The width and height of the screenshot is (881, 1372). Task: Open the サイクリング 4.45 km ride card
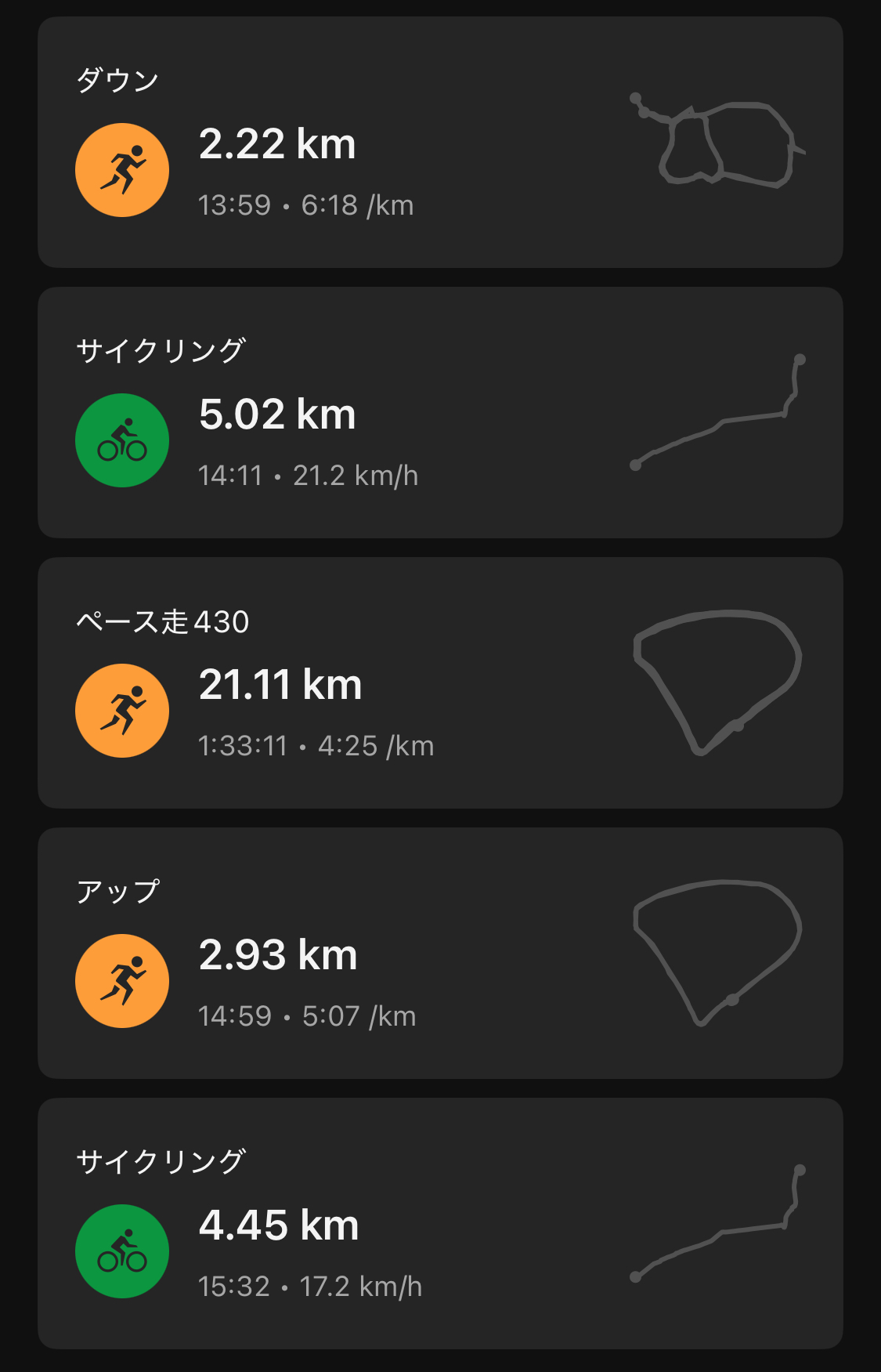pos(440,1224)
